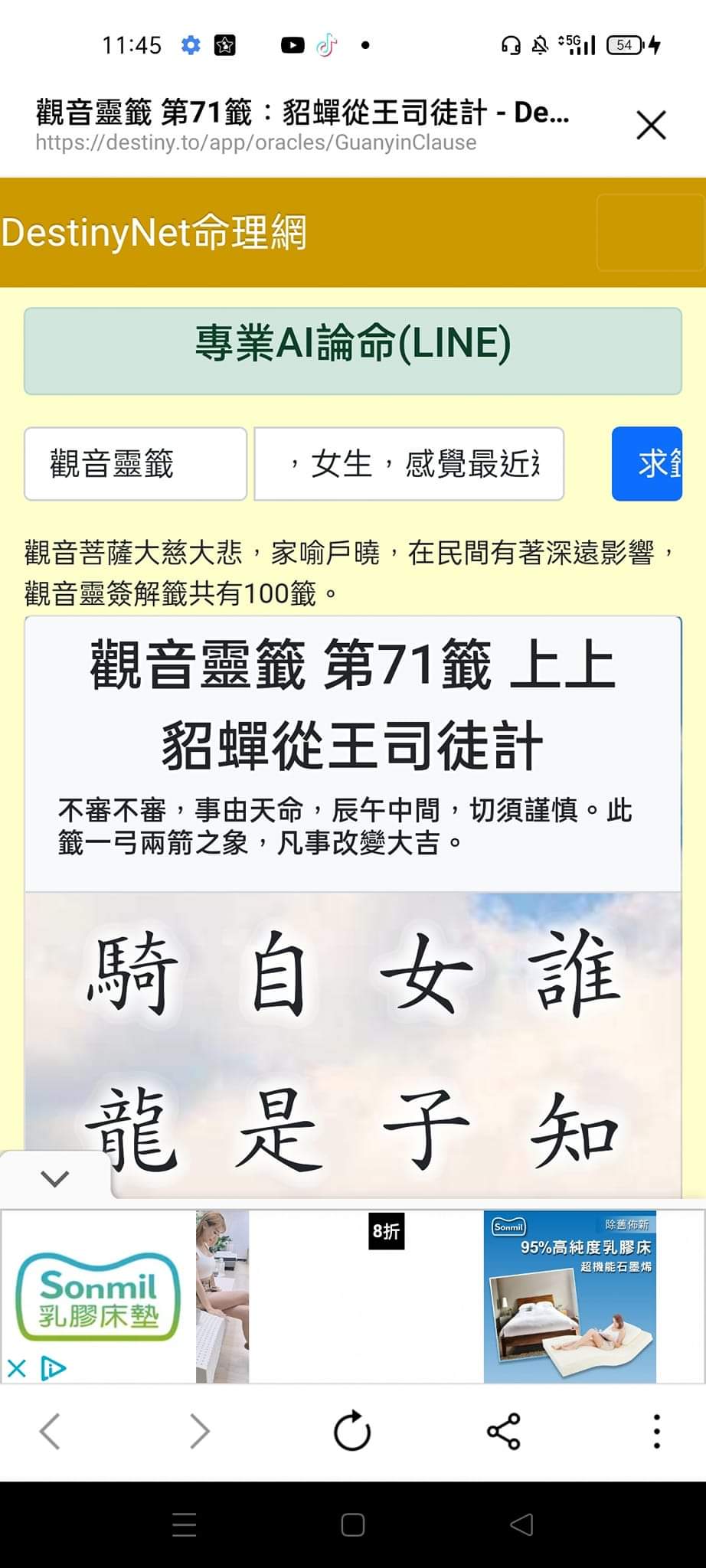Image resolution: width=706 pixels, height=1568 pixels.
Task: Open the DestinyNet命理網 home link
Action: tap(154, 233)
